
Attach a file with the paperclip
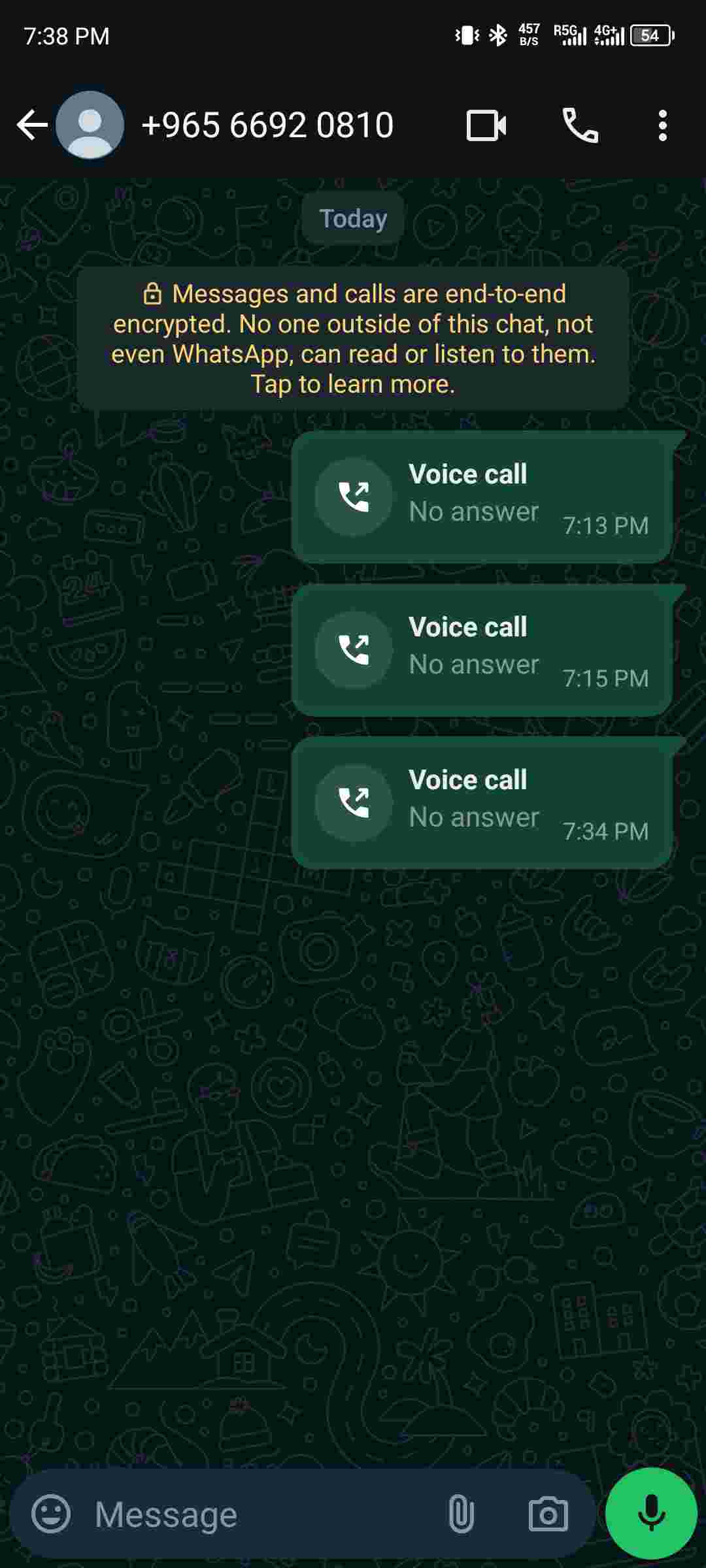point(461,1514)
